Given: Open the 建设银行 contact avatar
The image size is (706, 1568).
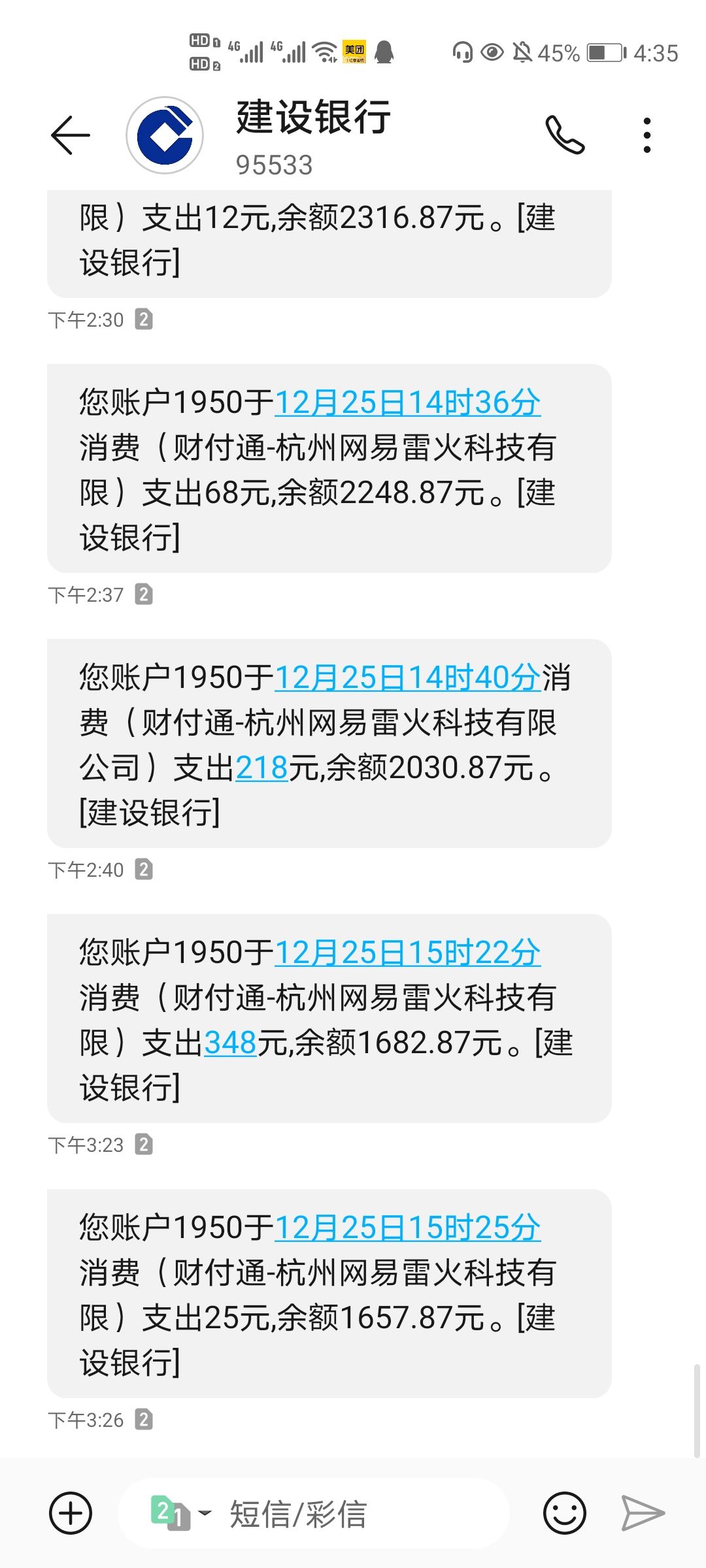Looking at the screenshot, I should click(x=165, y=135).
